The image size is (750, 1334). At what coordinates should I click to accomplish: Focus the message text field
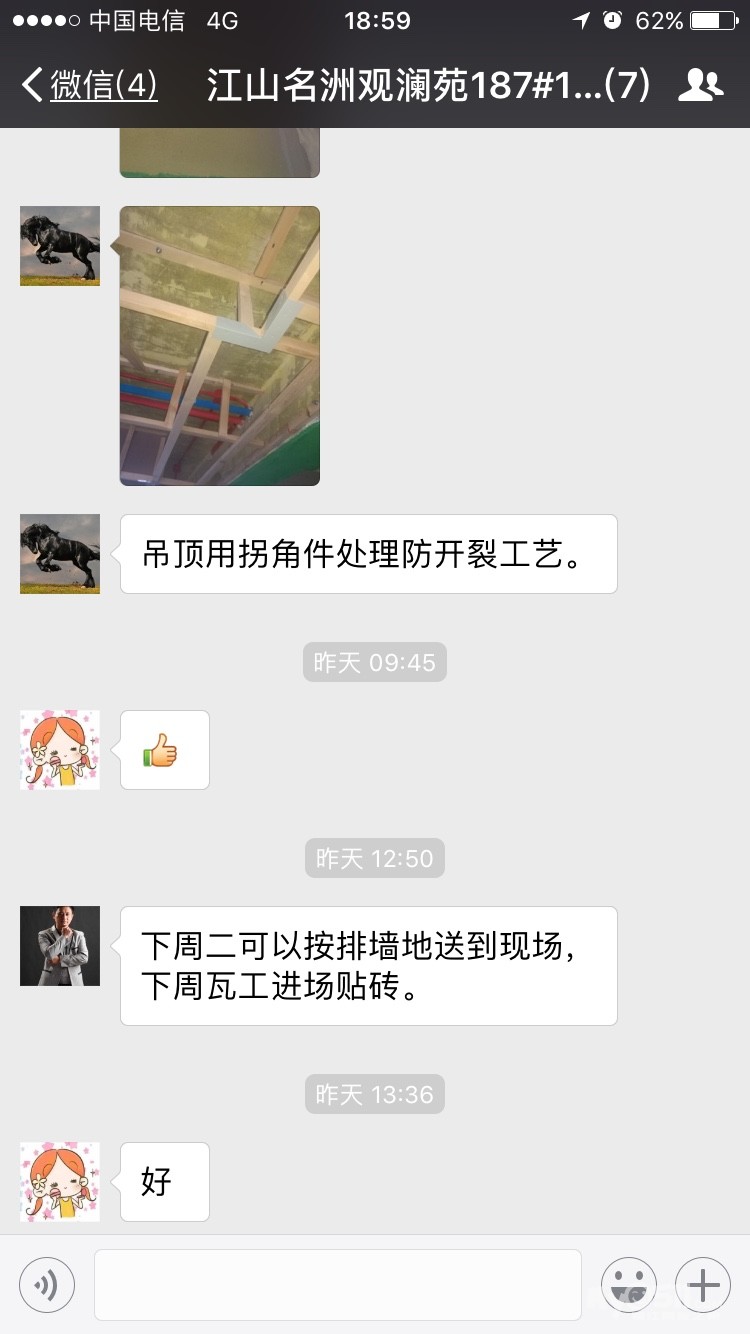(x=338, y=1284)
